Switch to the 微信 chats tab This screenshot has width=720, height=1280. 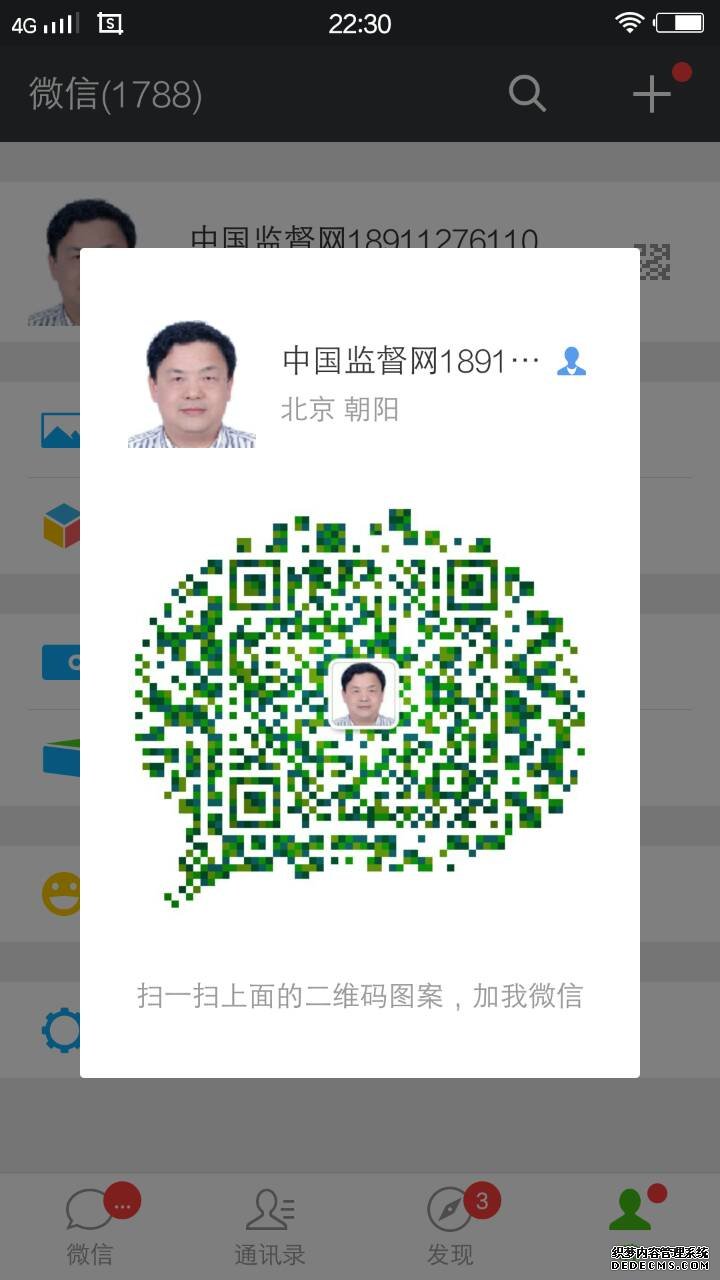coord(90,1226)
